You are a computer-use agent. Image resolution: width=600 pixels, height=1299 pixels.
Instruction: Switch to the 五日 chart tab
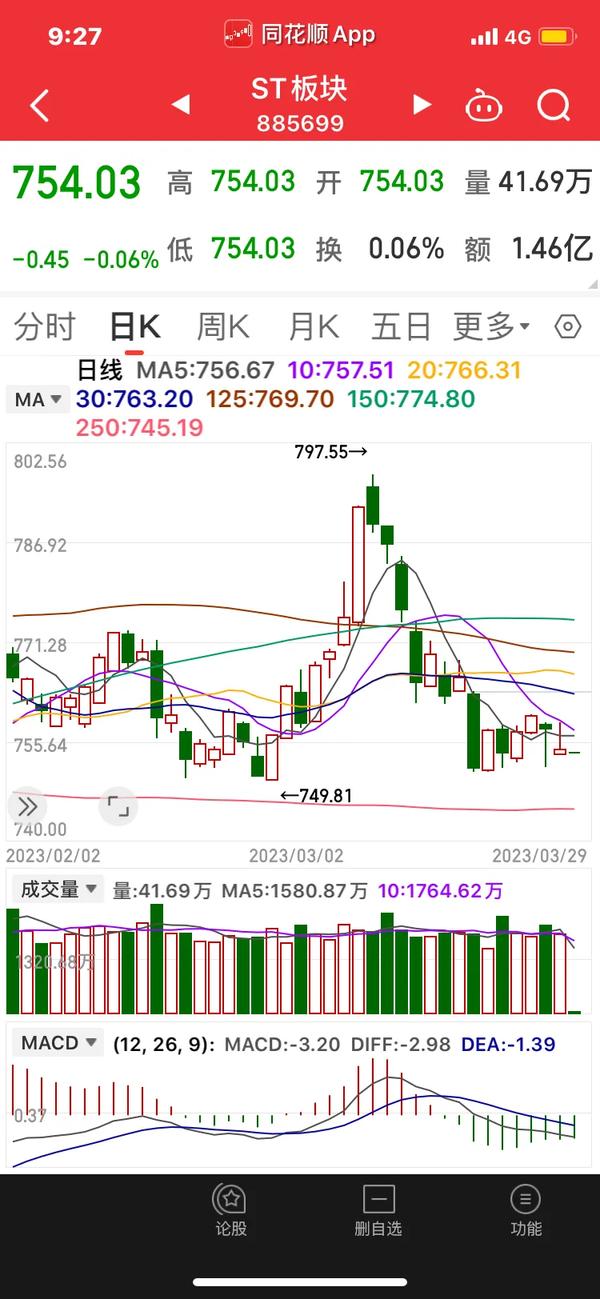(x=401, y=326)
